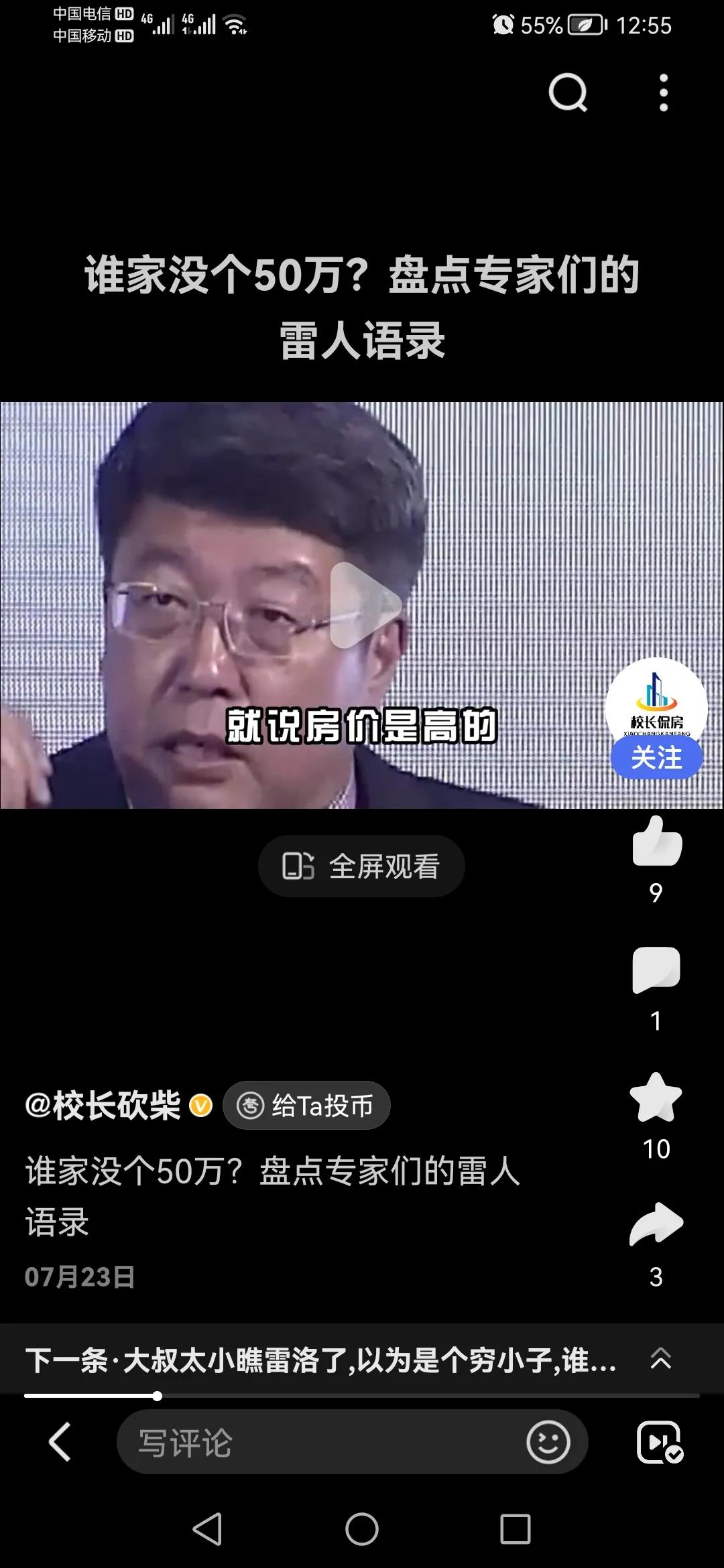Screen dimensions: 724x1568
Task: Open the search icon at top
Action: [568, 92]
